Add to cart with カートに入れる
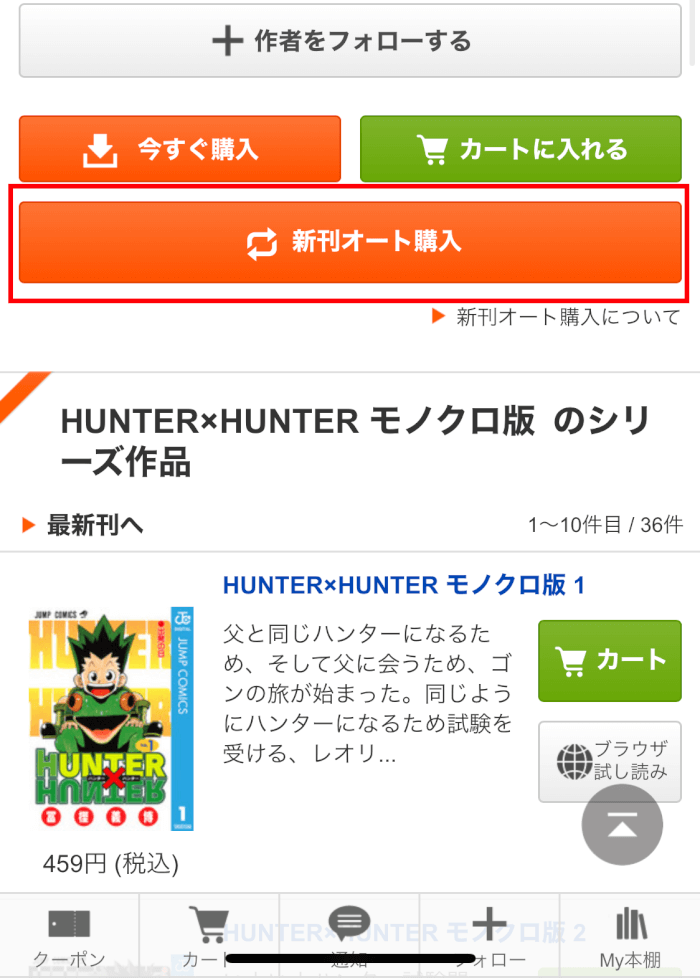700x978 pixels. pyautogui.click(x=520, y=149)
